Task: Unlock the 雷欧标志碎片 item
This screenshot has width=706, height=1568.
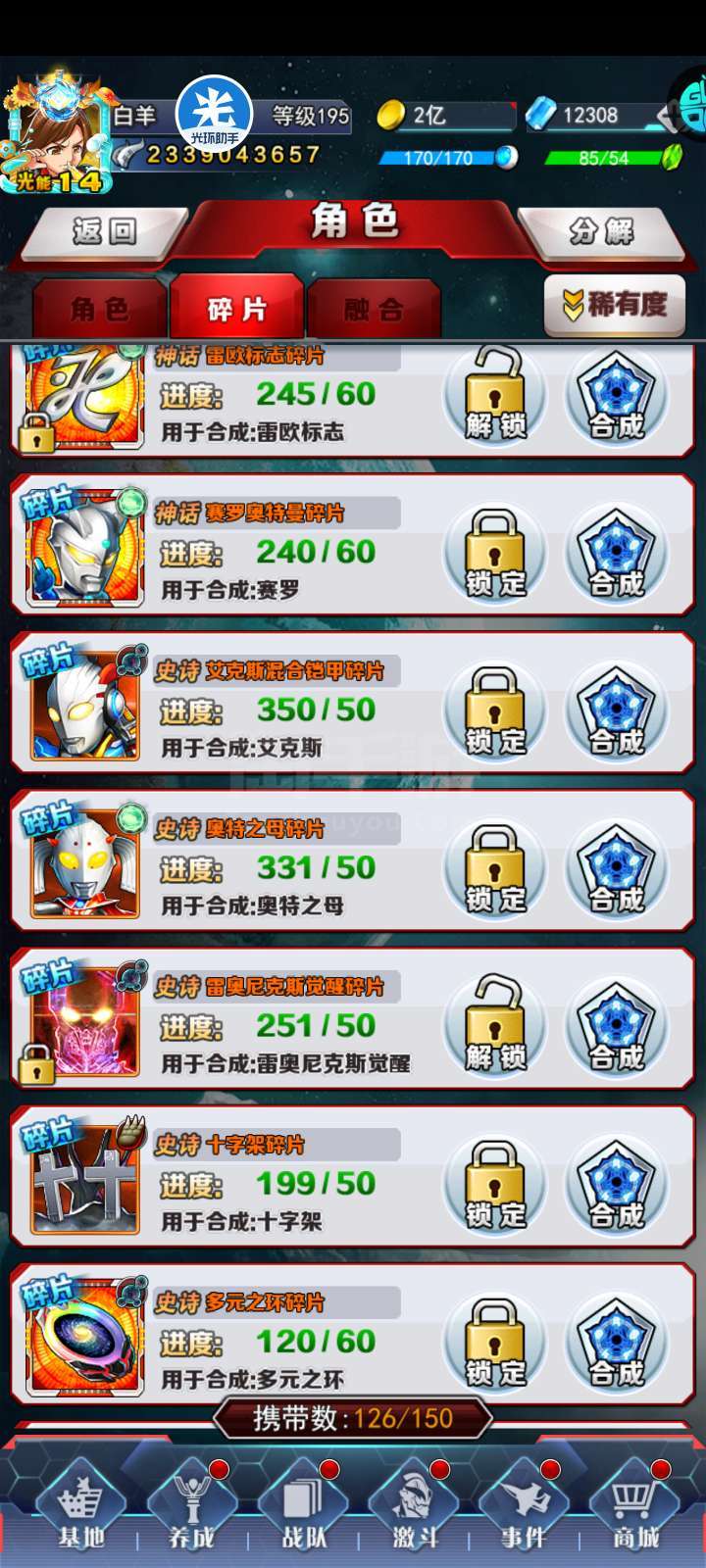Action: tap(495, 395)
